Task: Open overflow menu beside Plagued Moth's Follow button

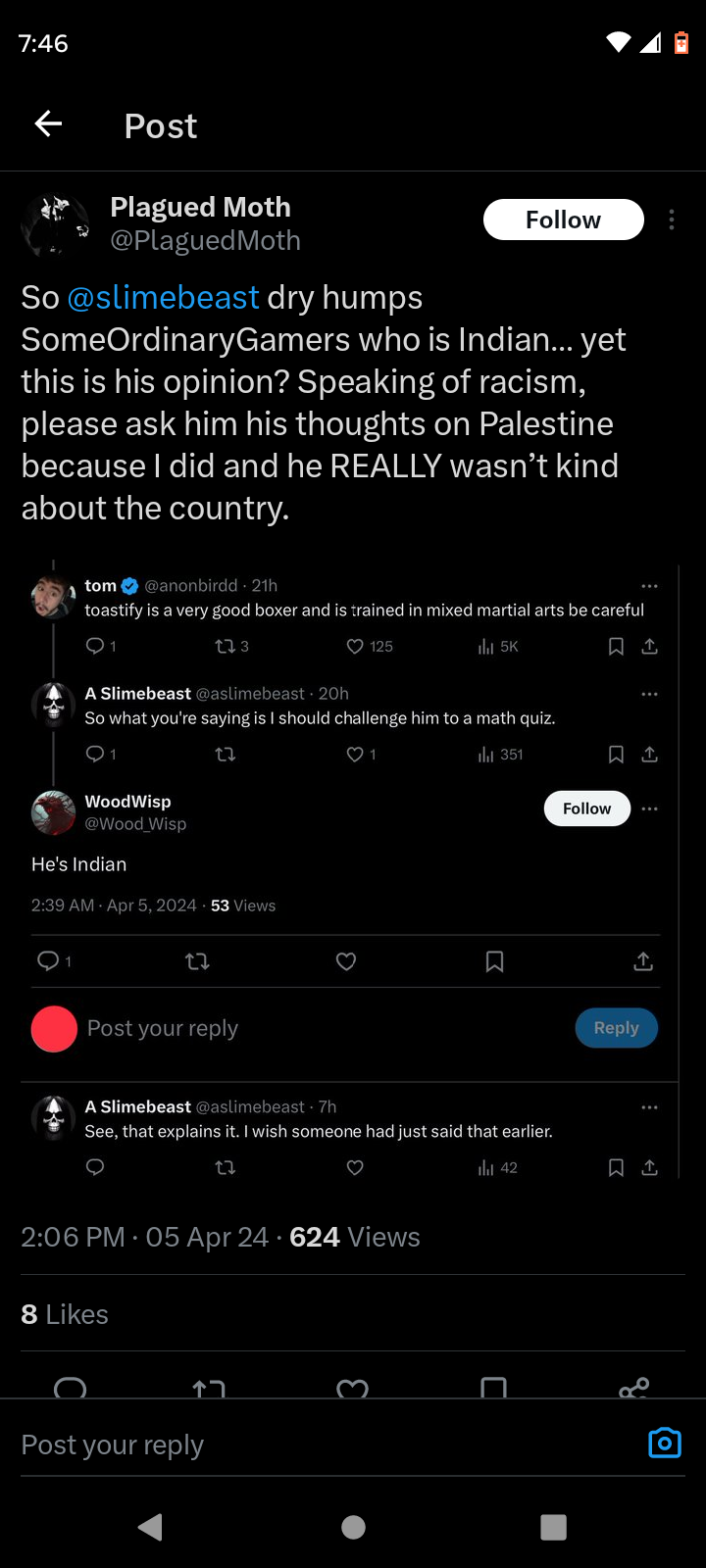Action: 672,220
